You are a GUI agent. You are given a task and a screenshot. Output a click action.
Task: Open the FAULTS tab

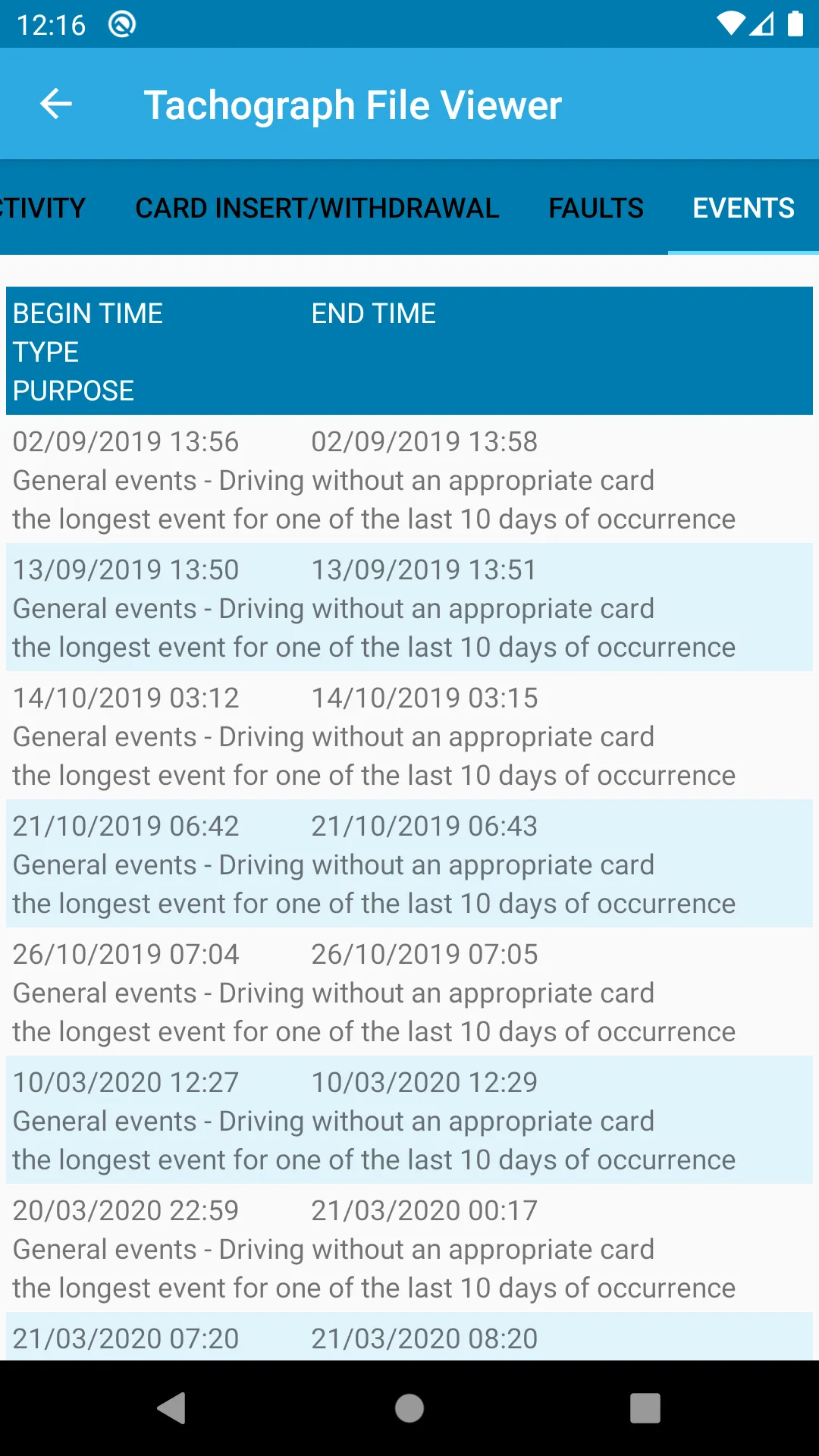point(595,208)
